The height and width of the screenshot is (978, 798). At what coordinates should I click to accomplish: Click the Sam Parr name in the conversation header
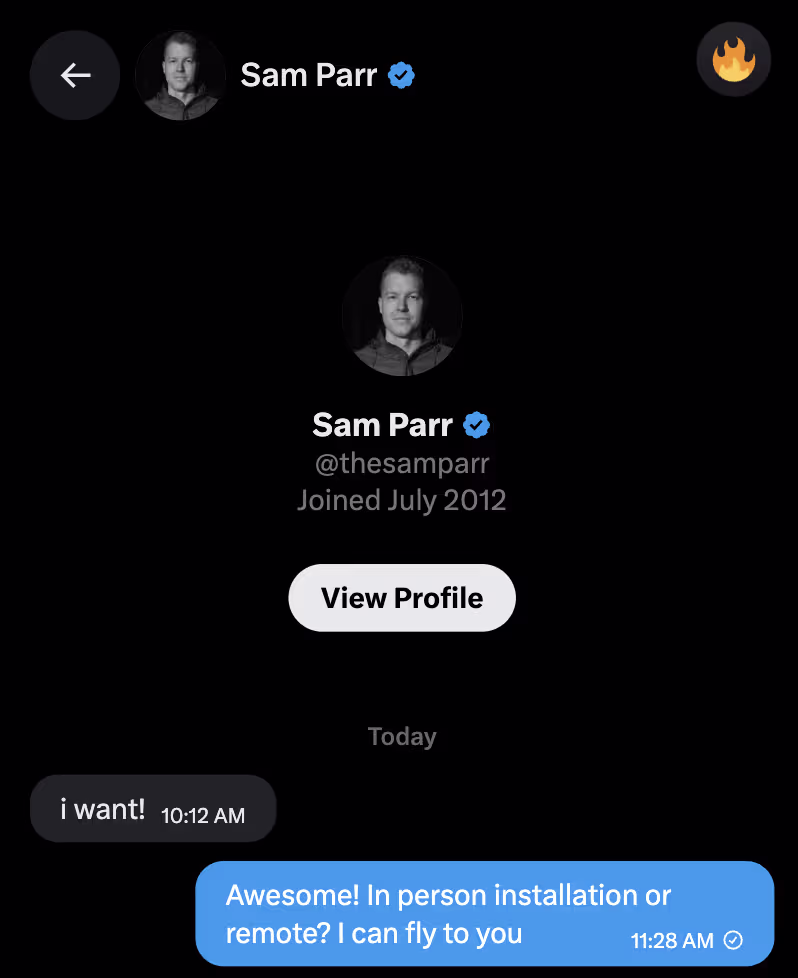click(x=308, y=74)
